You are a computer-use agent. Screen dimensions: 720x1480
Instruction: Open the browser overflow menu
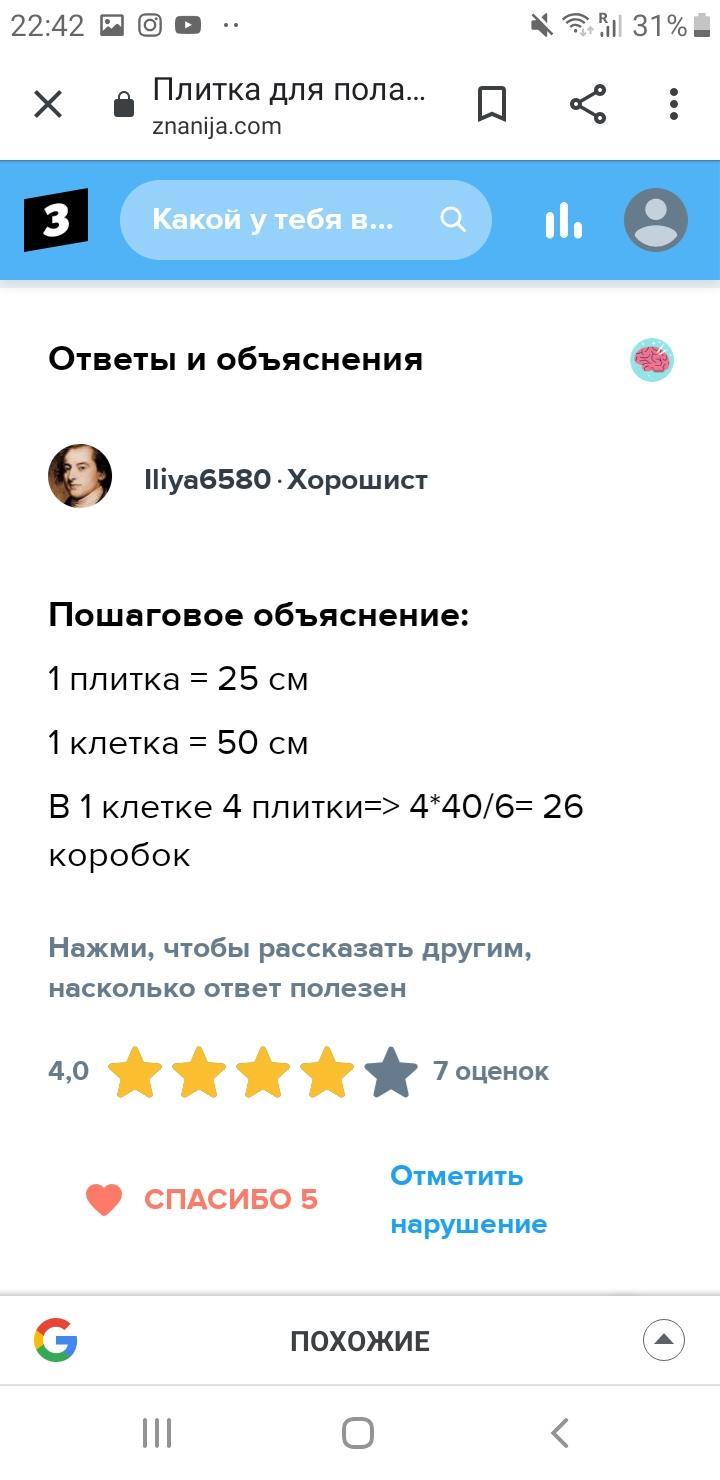point(674,104)
